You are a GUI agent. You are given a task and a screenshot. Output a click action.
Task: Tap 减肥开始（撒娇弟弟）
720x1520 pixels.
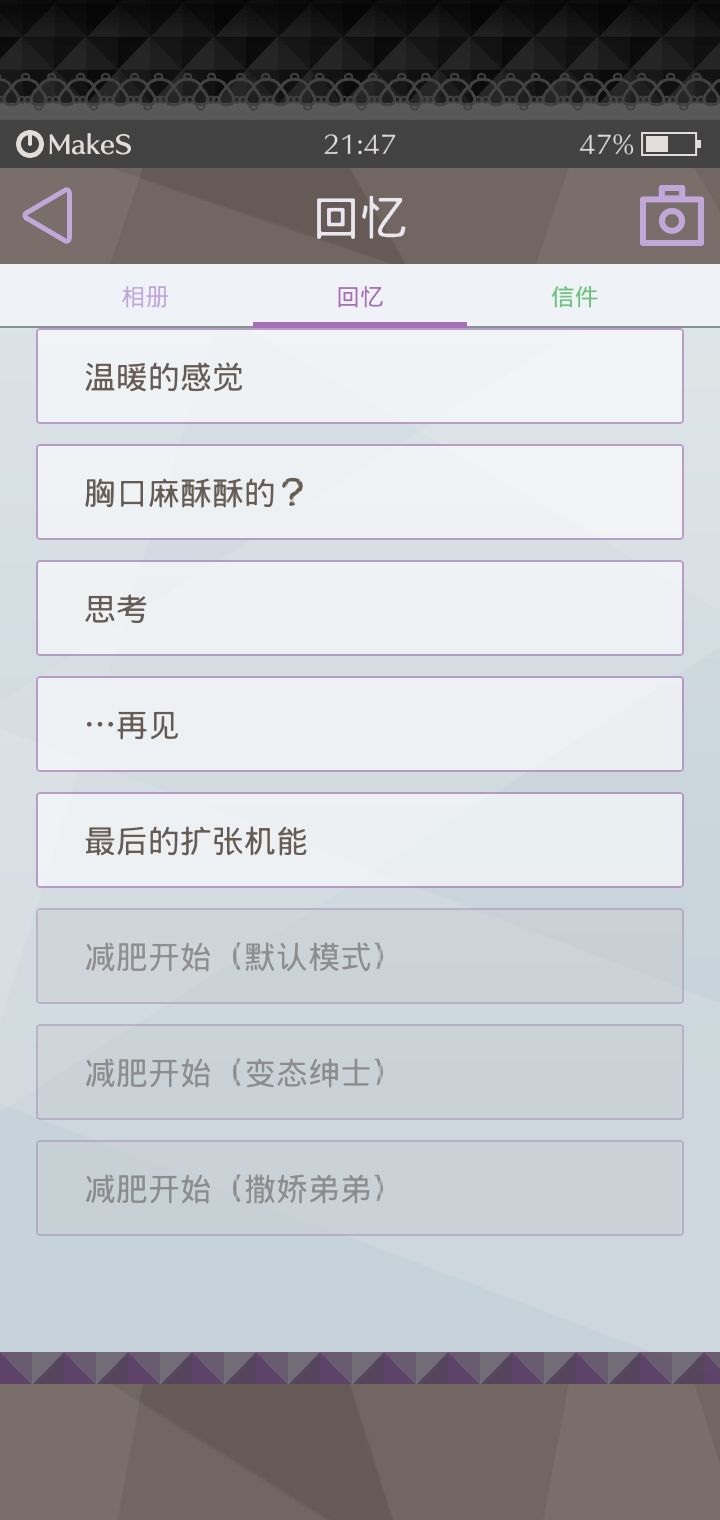click(360, 1188)
